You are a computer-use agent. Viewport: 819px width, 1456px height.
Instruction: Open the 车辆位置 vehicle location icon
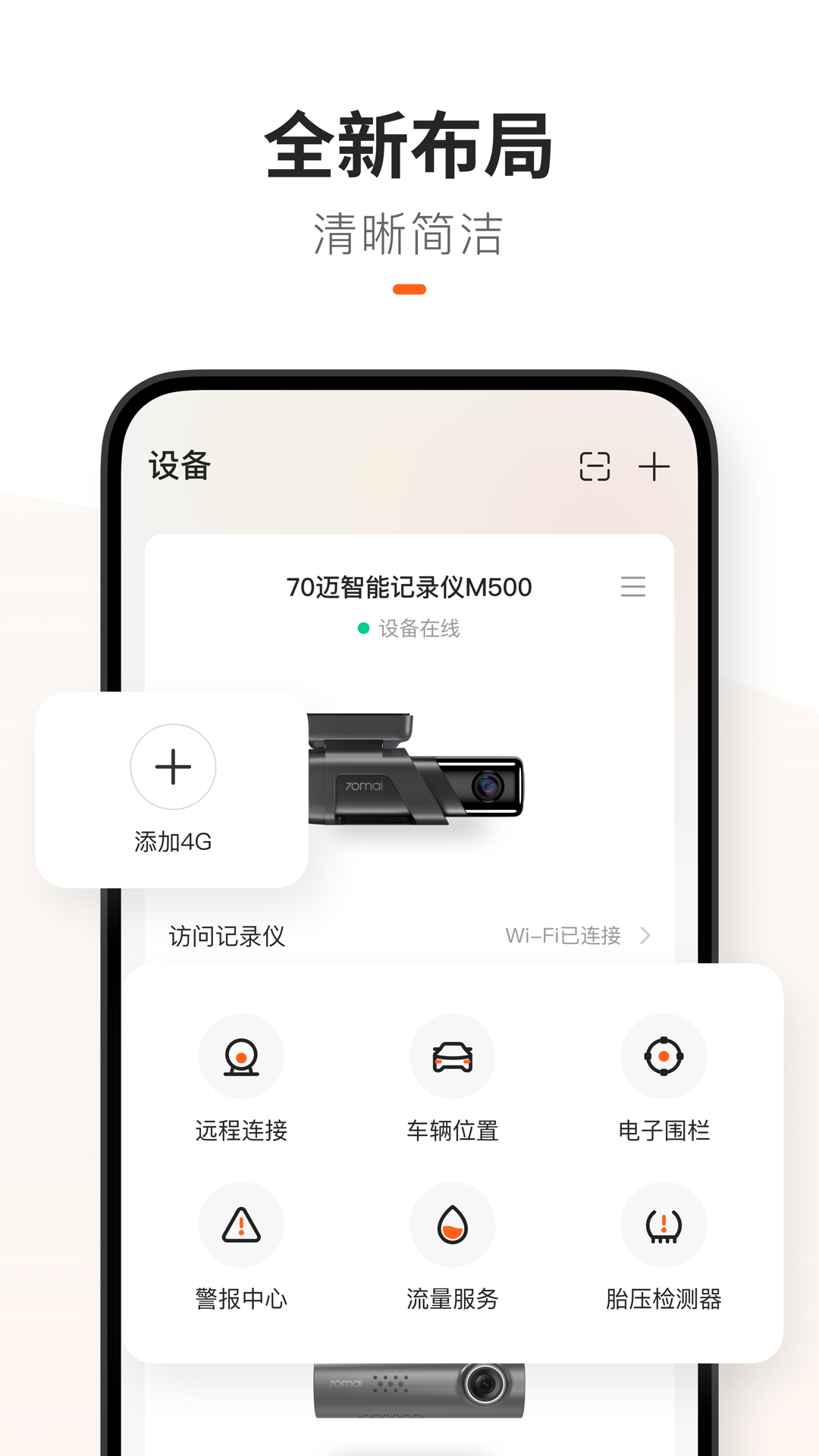(x=453, y=1056)
